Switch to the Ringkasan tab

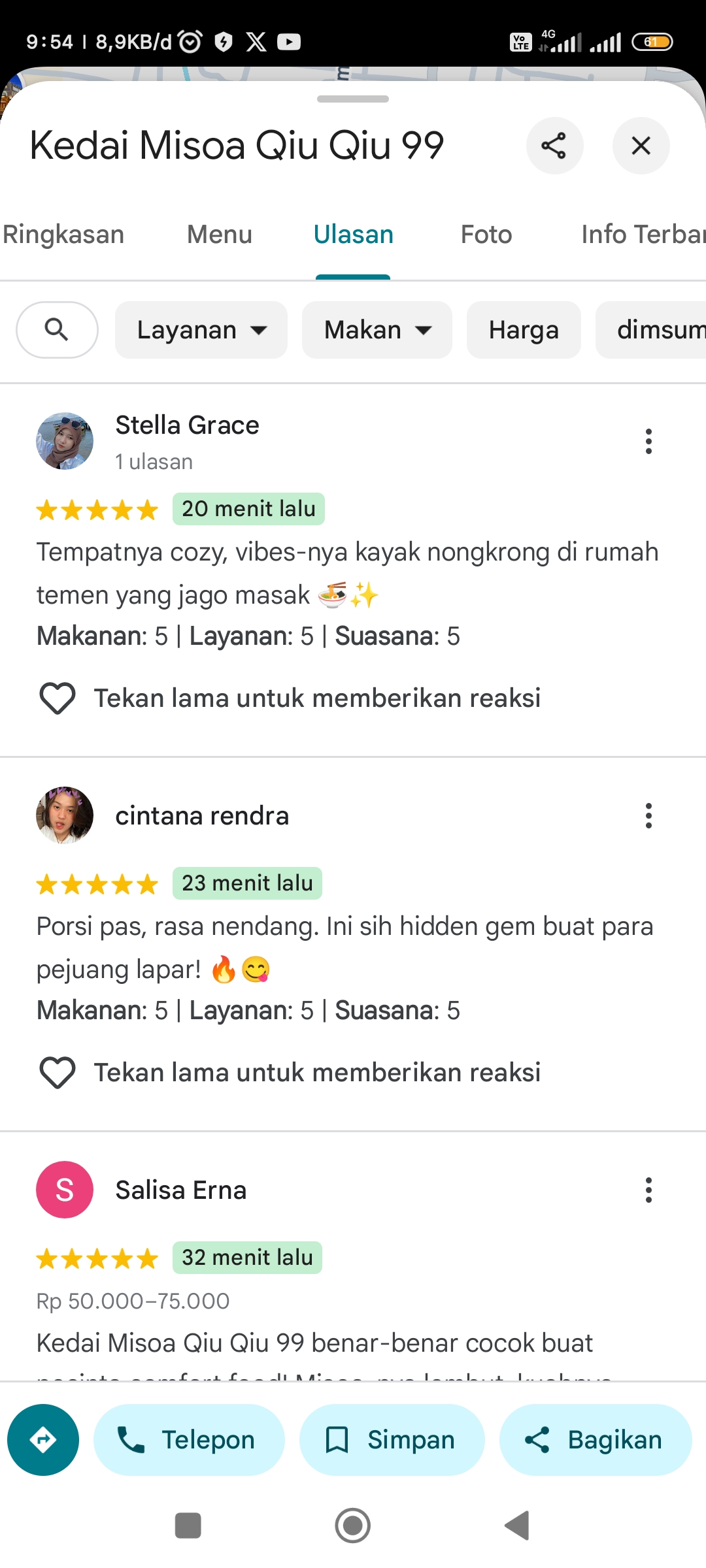pos(63,235)
